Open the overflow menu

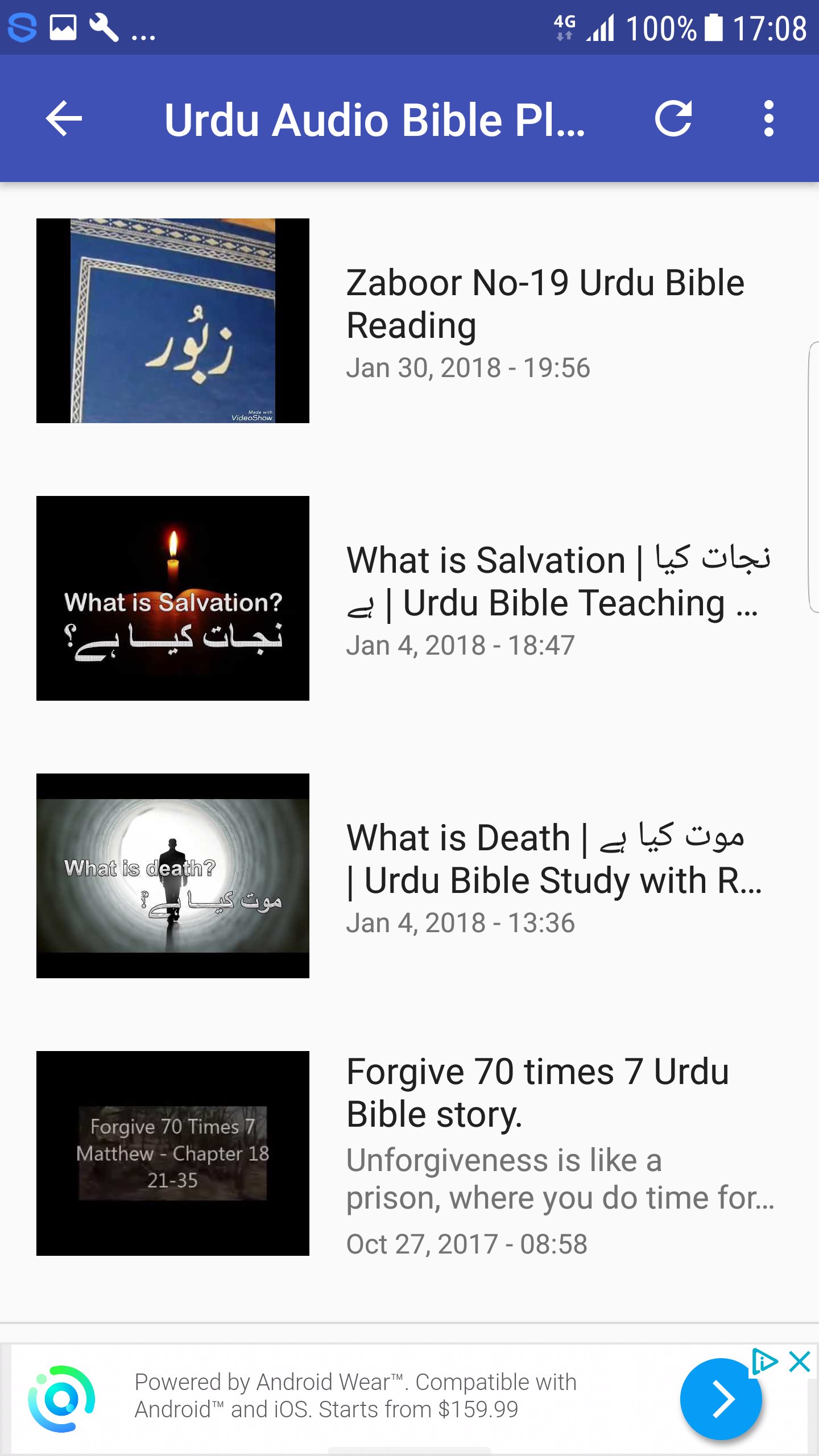click(x=769, y=118)
